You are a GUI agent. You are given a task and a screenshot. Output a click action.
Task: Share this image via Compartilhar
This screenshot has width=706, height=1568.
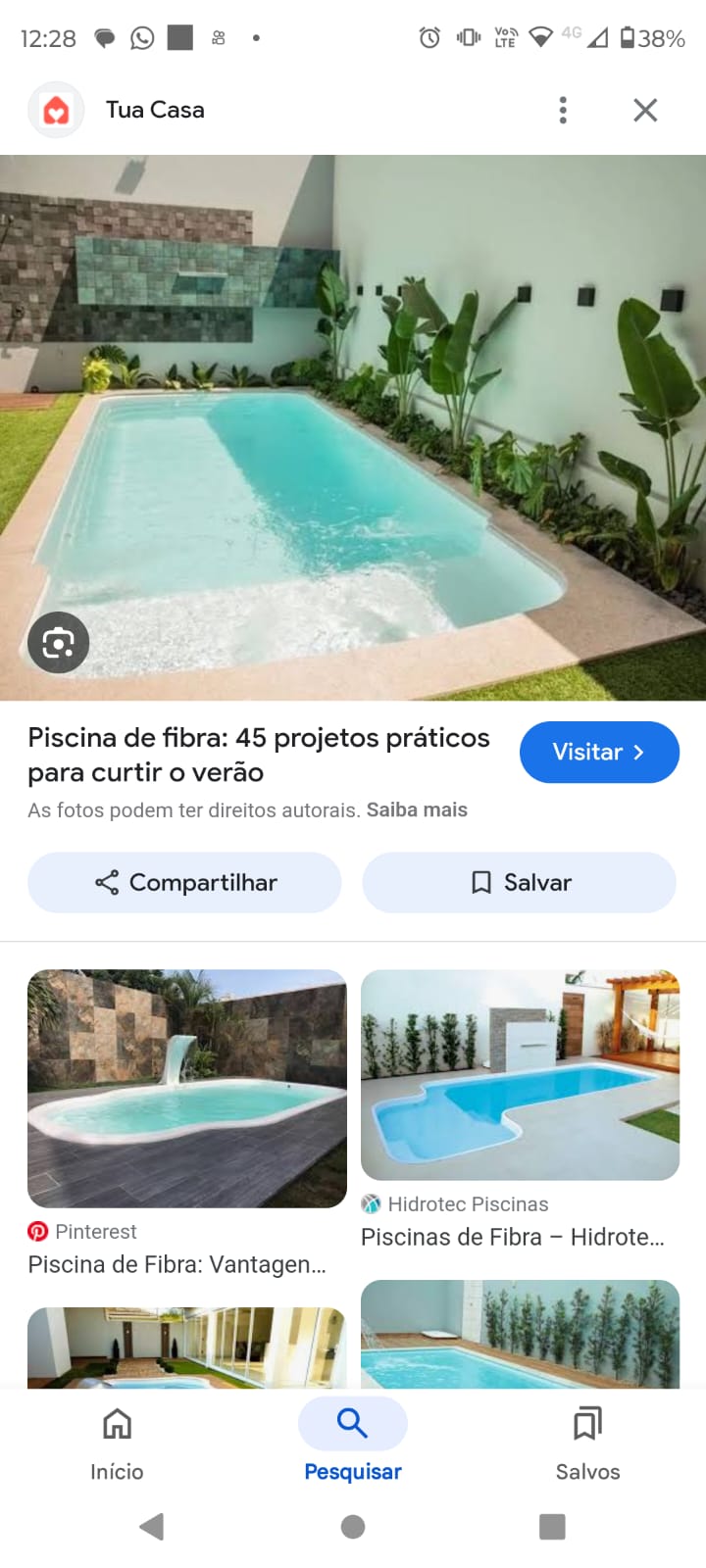[x=184, y=882]
